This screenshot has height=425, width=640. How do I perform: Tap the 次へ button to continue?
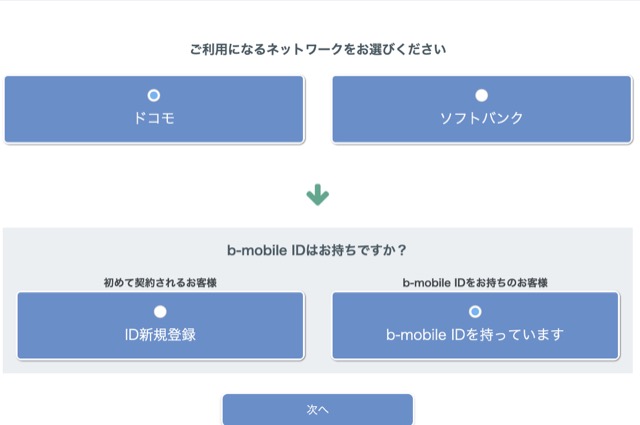click(317, 410)
